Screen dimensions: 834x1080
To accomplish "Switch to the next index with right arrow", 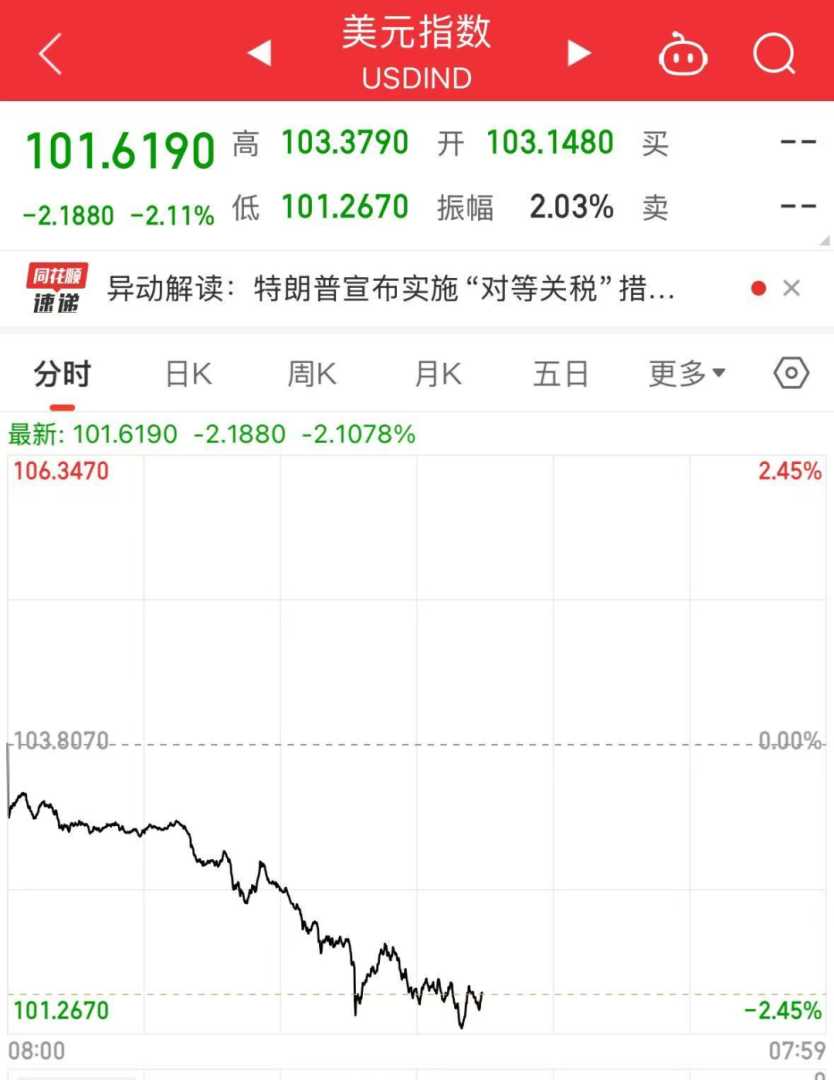I will click(579, 53).
